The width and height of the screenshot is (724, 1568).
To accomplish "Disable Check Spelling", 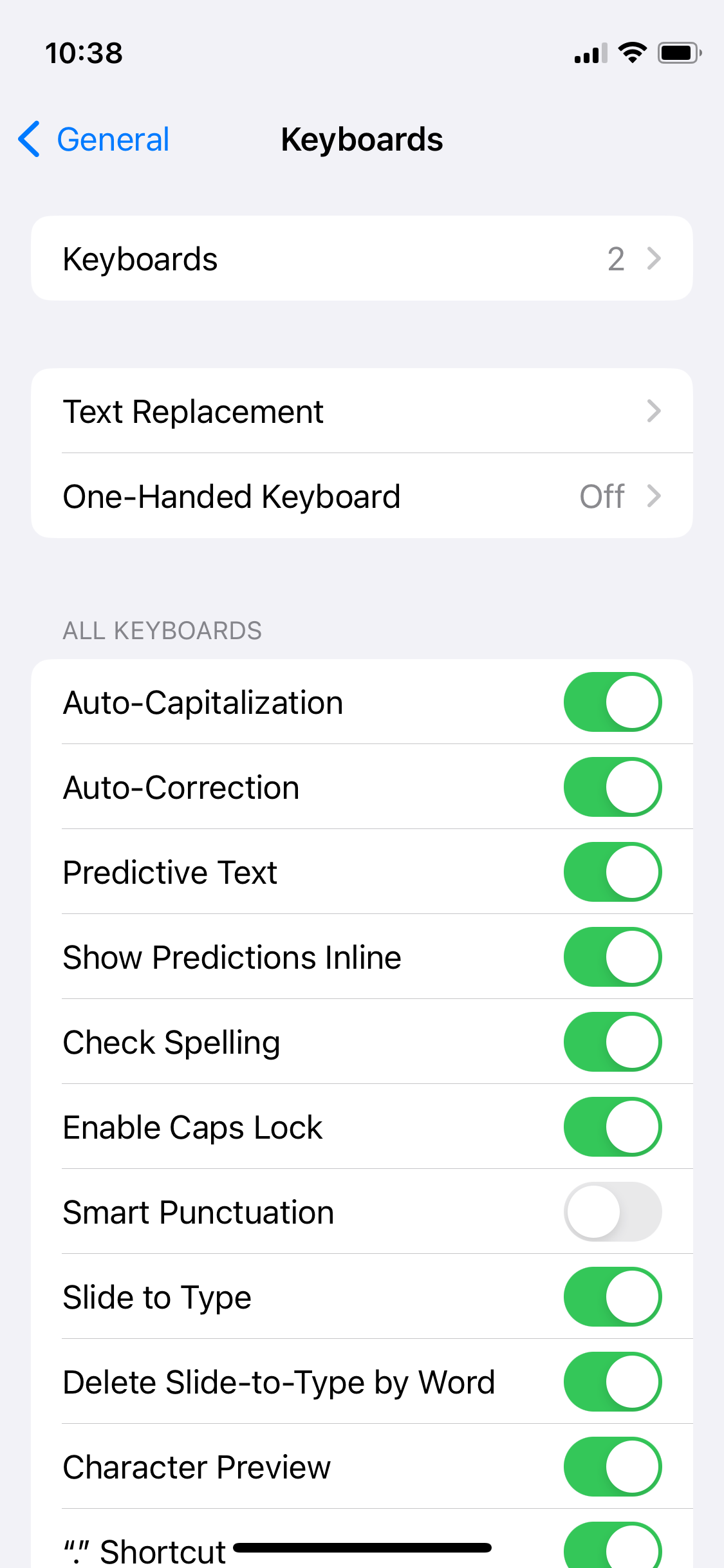I will [x=612, y=1042].
